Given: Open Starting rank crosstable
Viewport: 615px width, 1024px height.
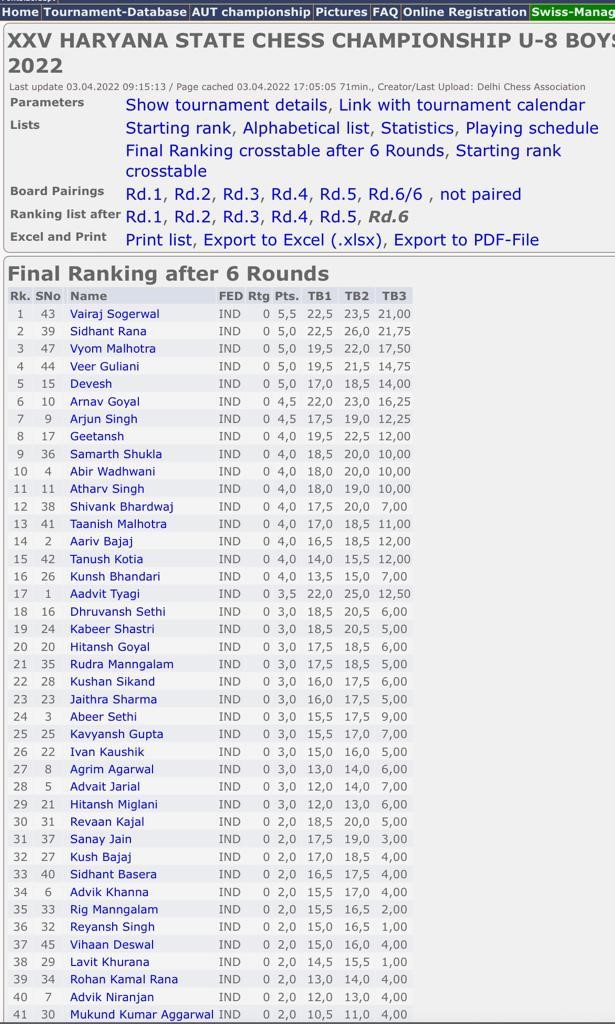Looking at the screenshot, I should (343, 161).
